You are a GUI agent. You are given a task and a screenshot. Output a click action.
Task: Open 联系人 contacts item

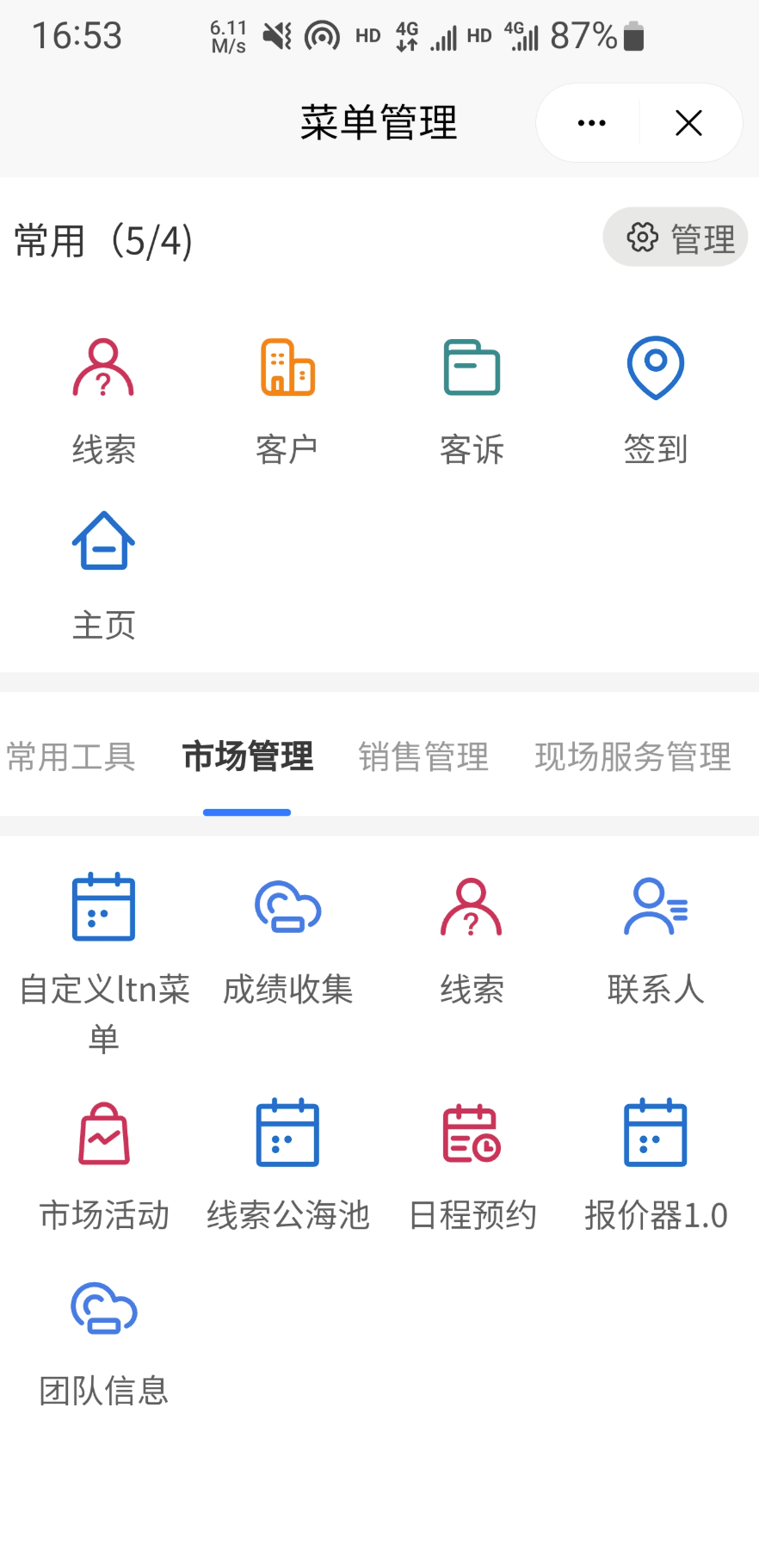pyautogui.click(x=655, y=941)
